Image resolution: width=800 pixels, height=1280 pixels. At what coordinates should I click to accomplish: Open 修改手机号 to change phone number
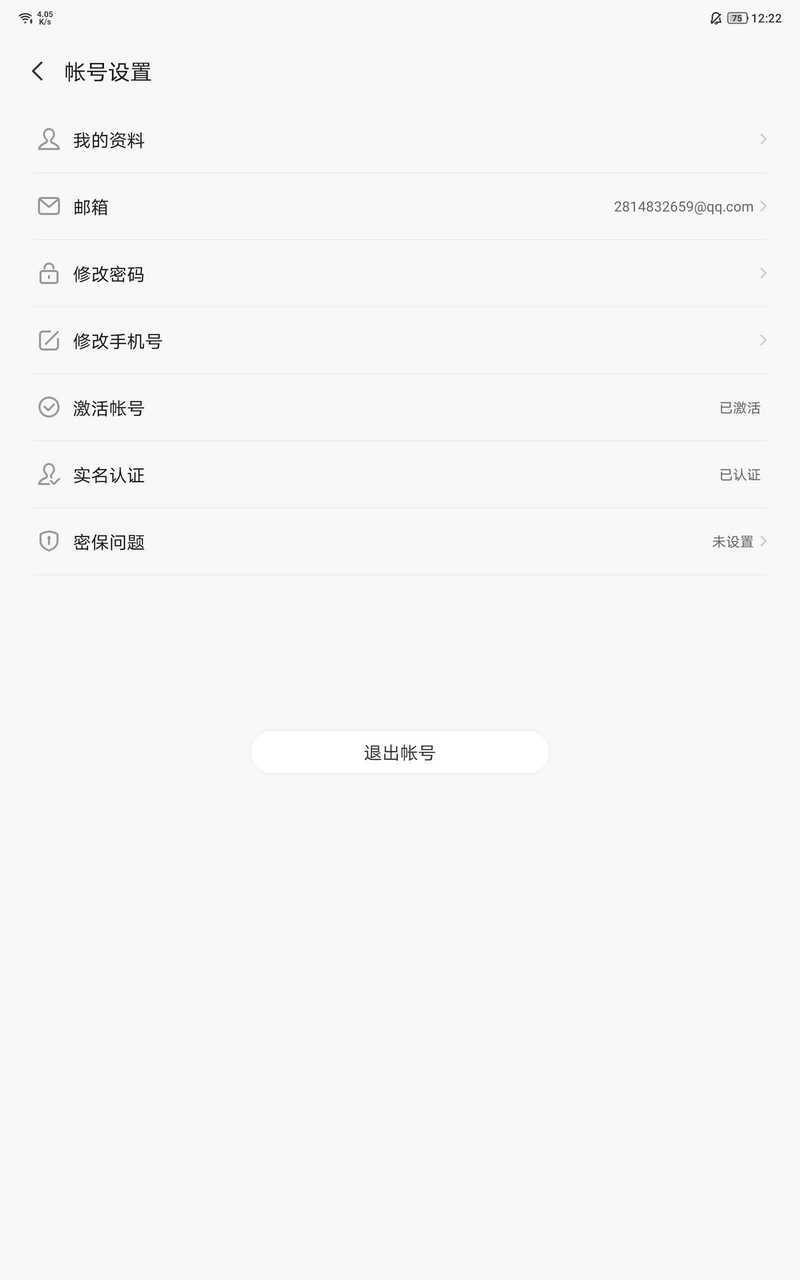coord(400,341)
